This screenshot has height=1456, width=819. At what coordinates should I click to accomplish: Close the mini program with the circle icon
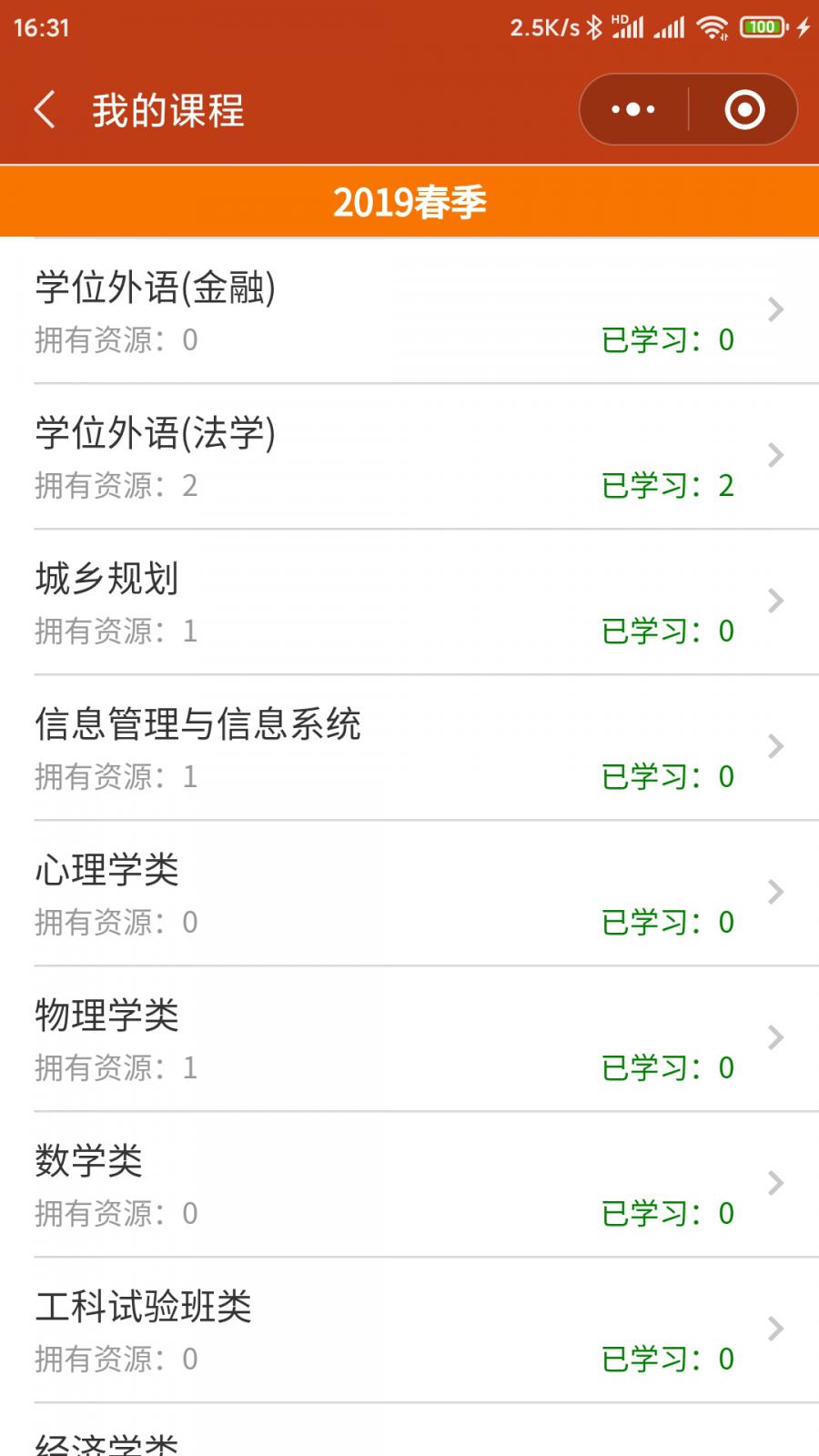point(744,110)
